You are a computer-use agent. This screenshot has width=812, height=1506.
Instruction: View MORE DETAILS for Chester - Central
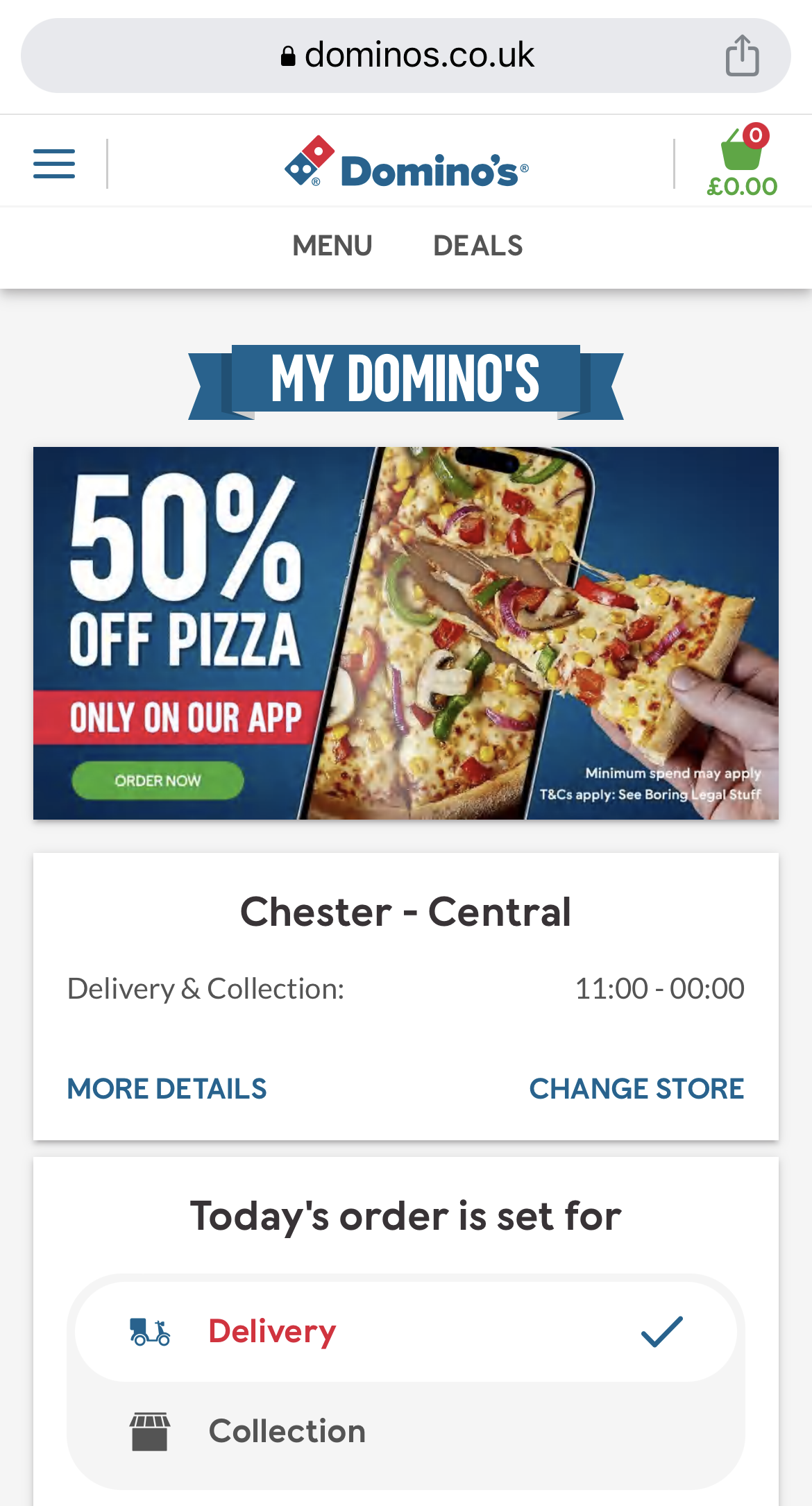[167, 1089]
